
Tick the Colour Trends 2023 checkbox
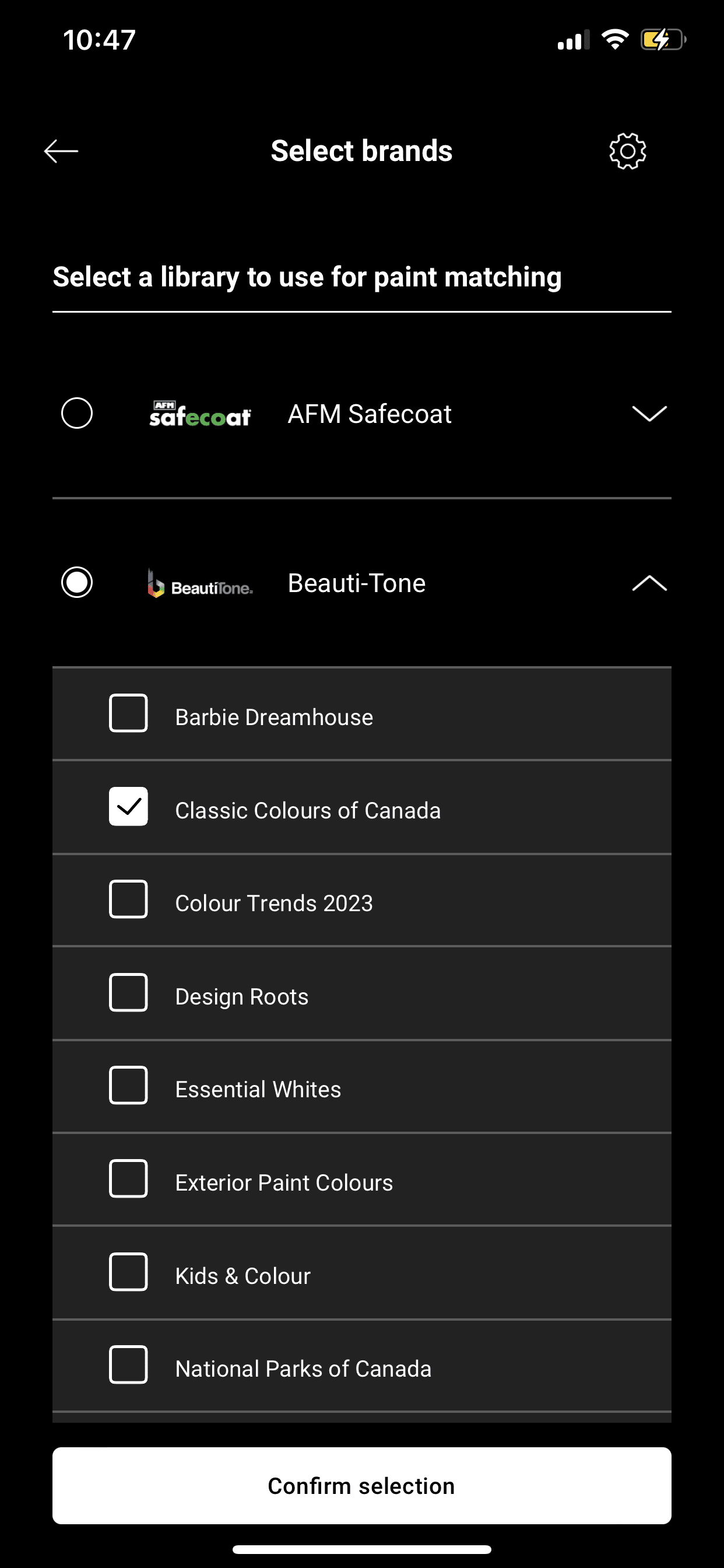point(128,899)
